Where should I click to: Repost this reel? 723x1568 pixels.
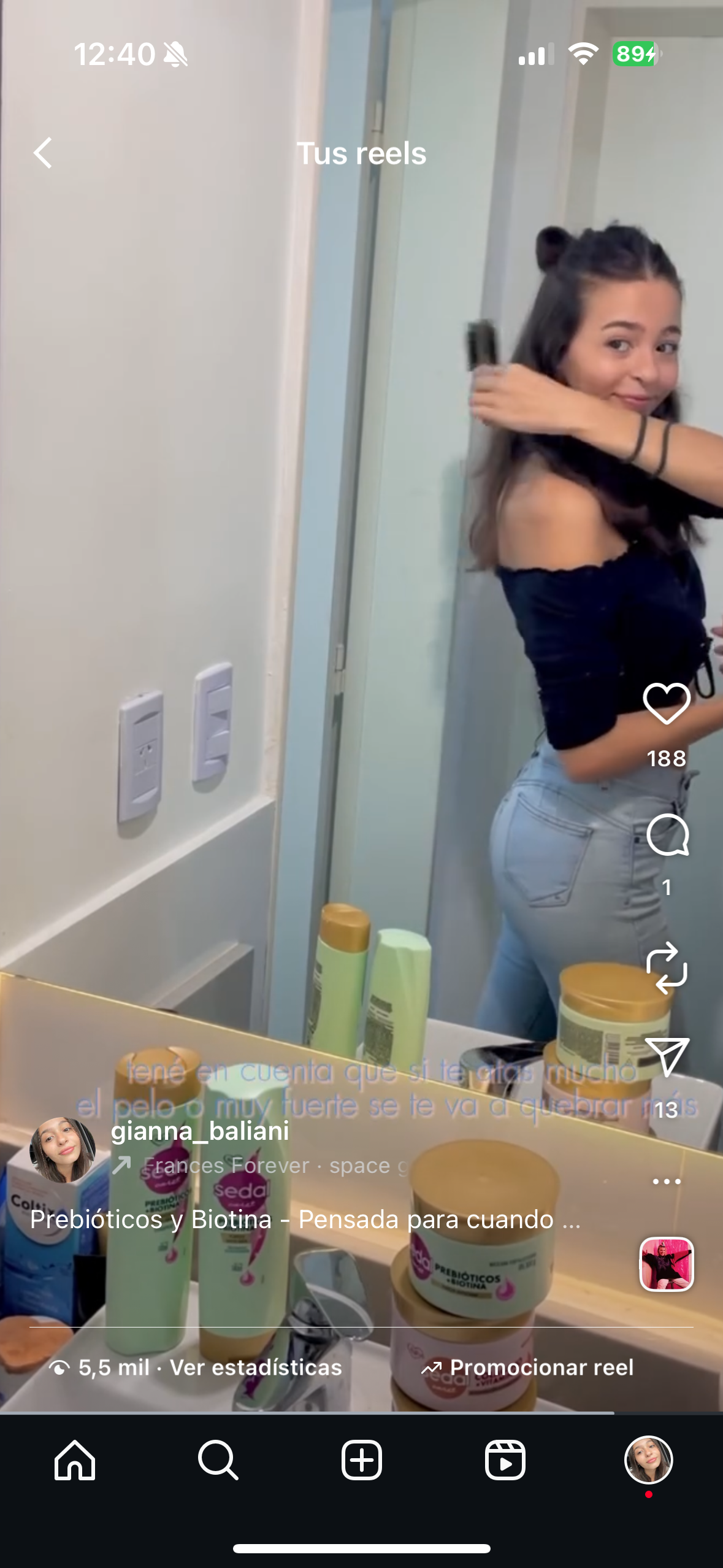667,968
